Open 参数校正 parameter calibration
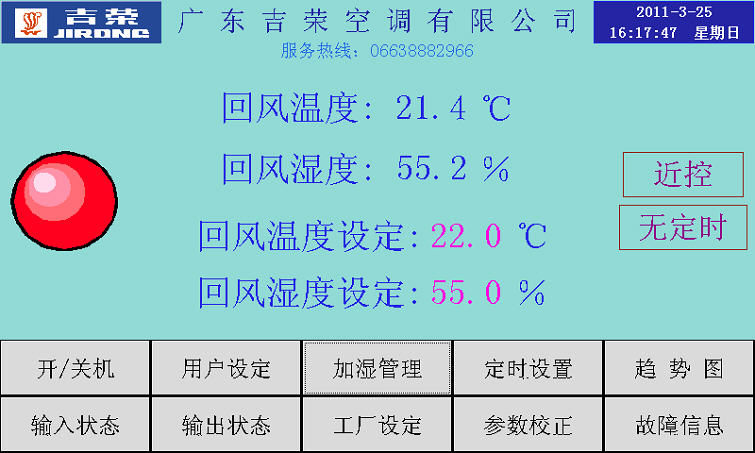The image size is (755, 453). (x=528, y=425)
